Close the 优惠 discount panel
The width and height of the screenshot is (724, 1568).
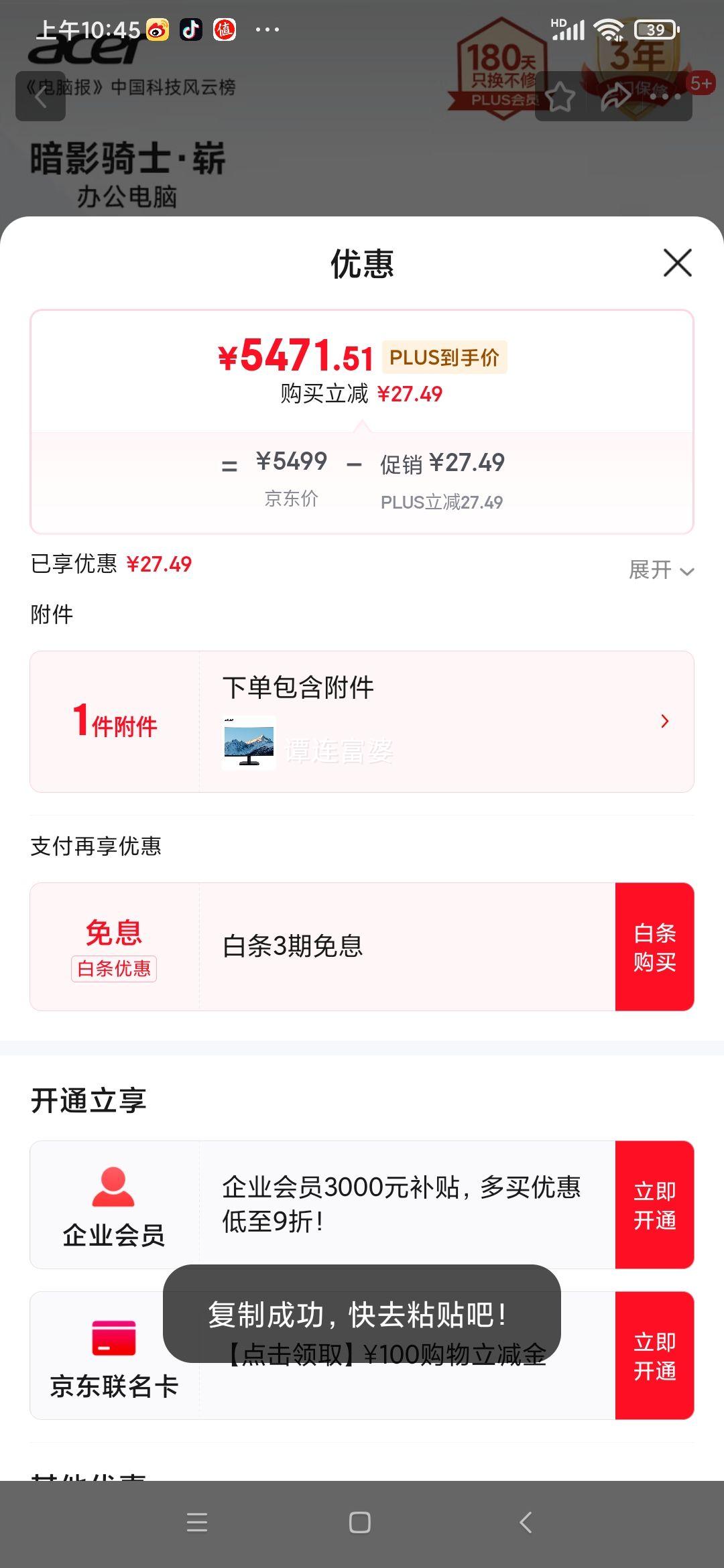click(677, 263)
